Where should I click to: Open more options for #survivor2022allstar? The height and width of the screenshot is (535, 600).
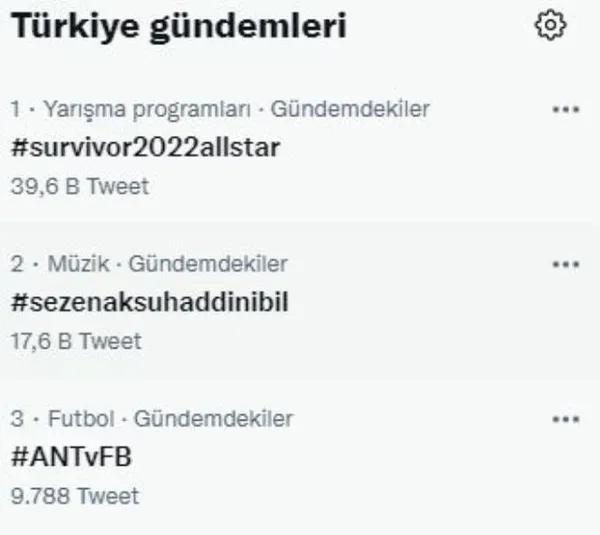pyautogui.click(x=565, y=108)
